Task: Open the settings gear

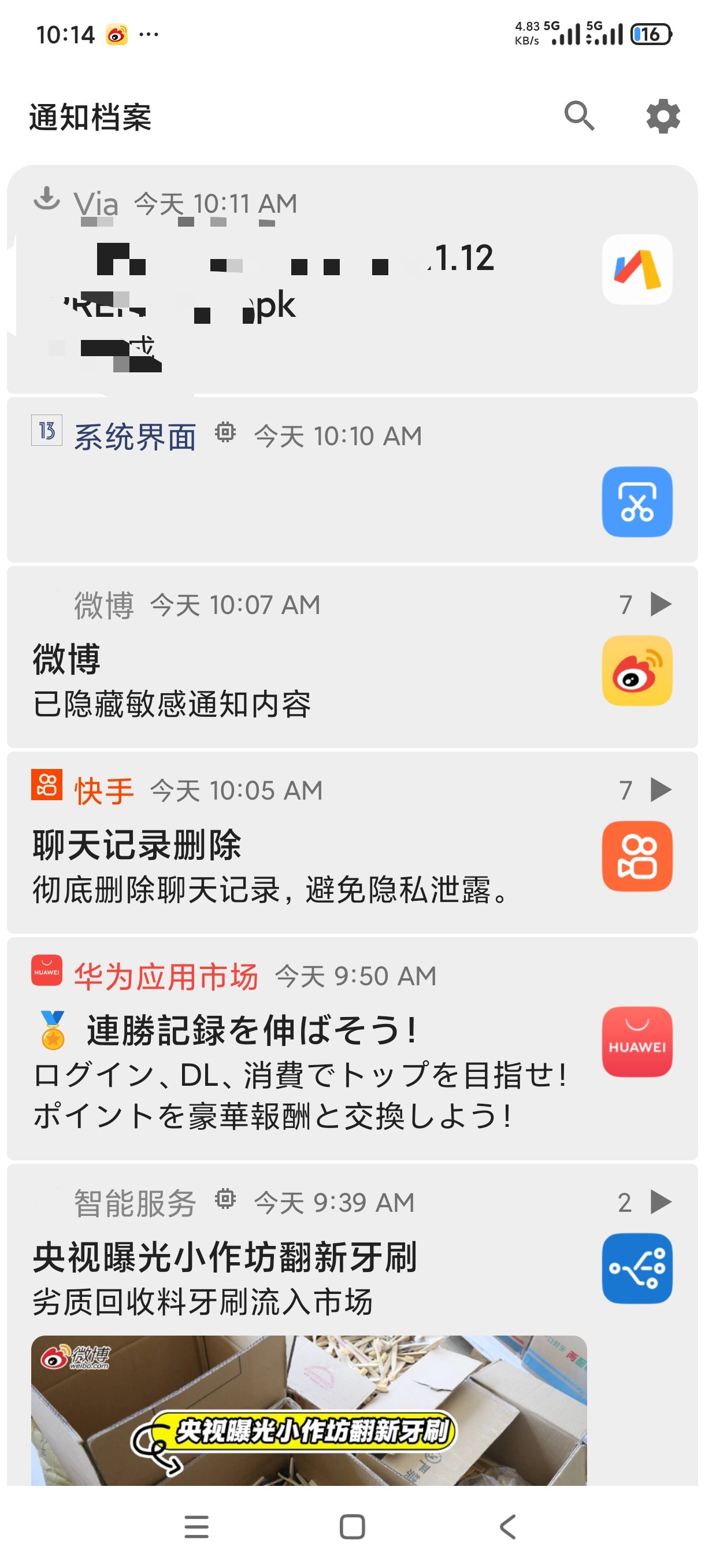Action: (x=662, y=116)
